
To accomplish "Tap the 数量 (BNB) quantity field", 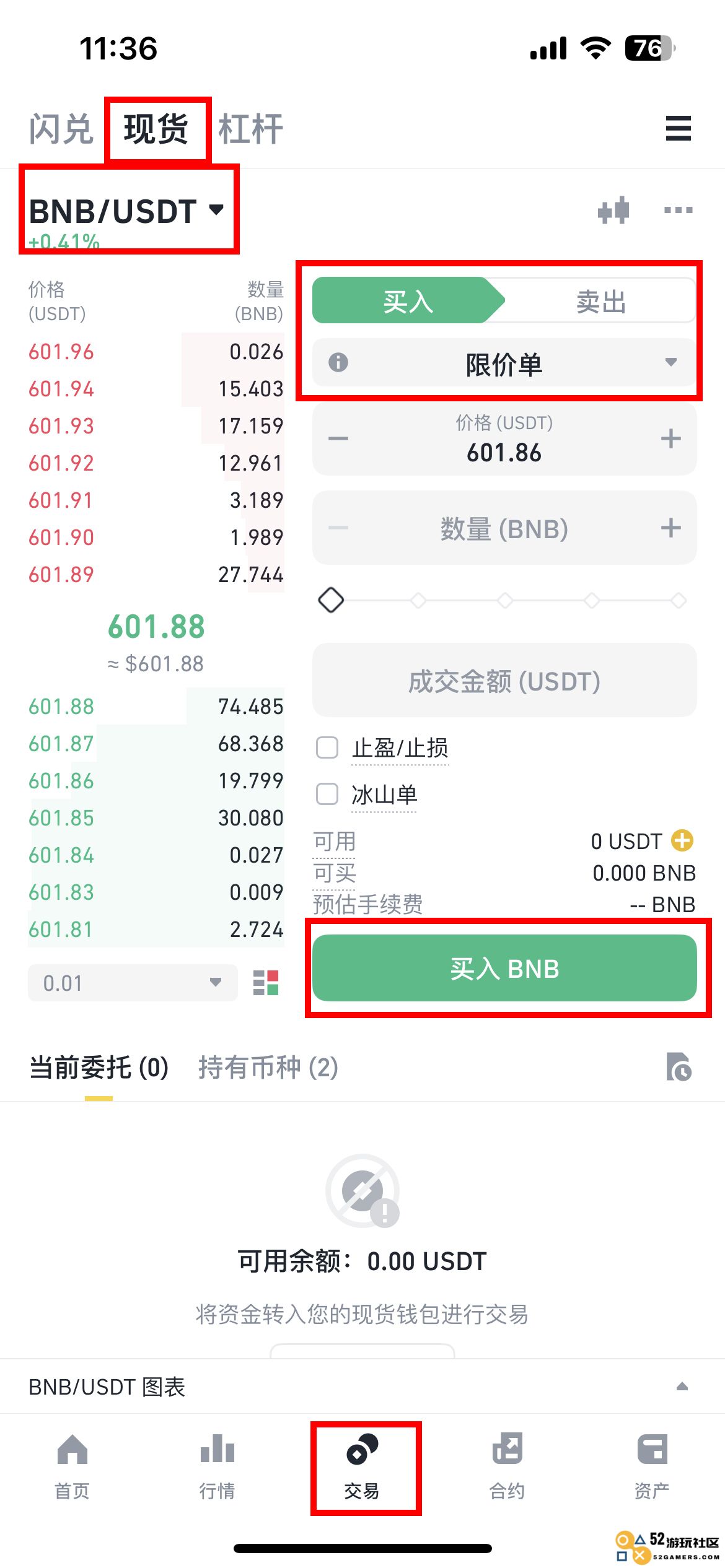I will [504, 528].
